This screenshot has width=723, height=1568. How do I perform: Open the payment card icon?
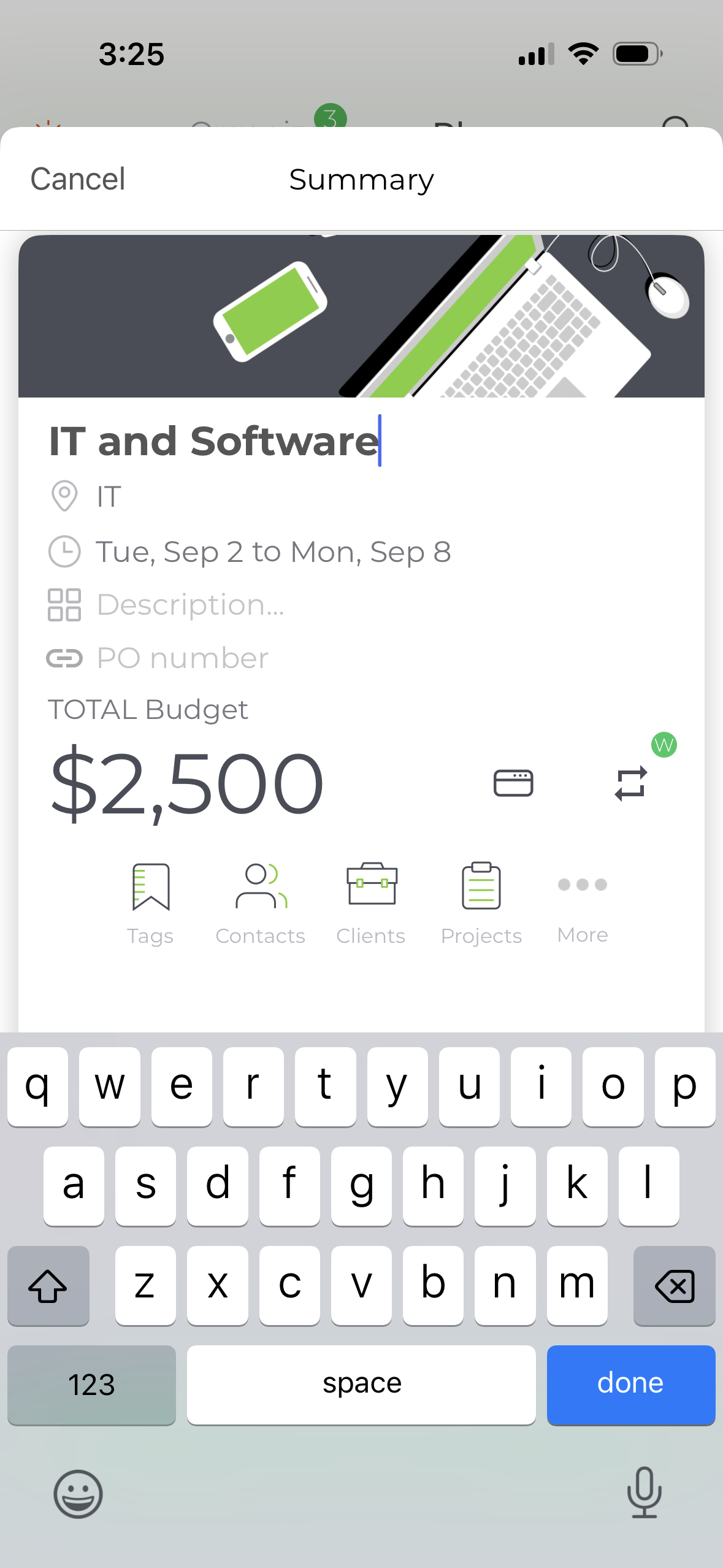click(x=513, y=783)
